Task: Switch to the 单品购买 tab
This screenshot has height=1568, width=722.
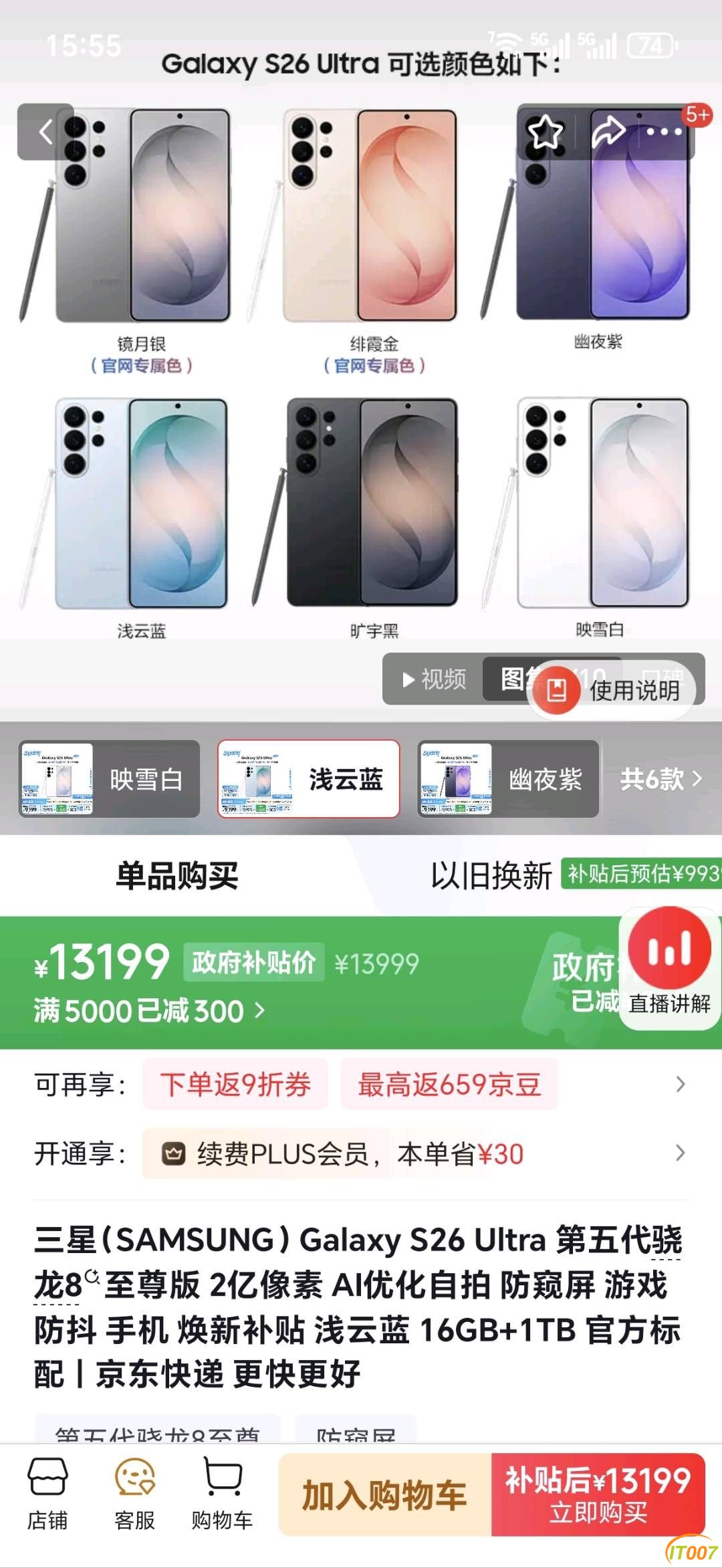Action: click(177, 875)
